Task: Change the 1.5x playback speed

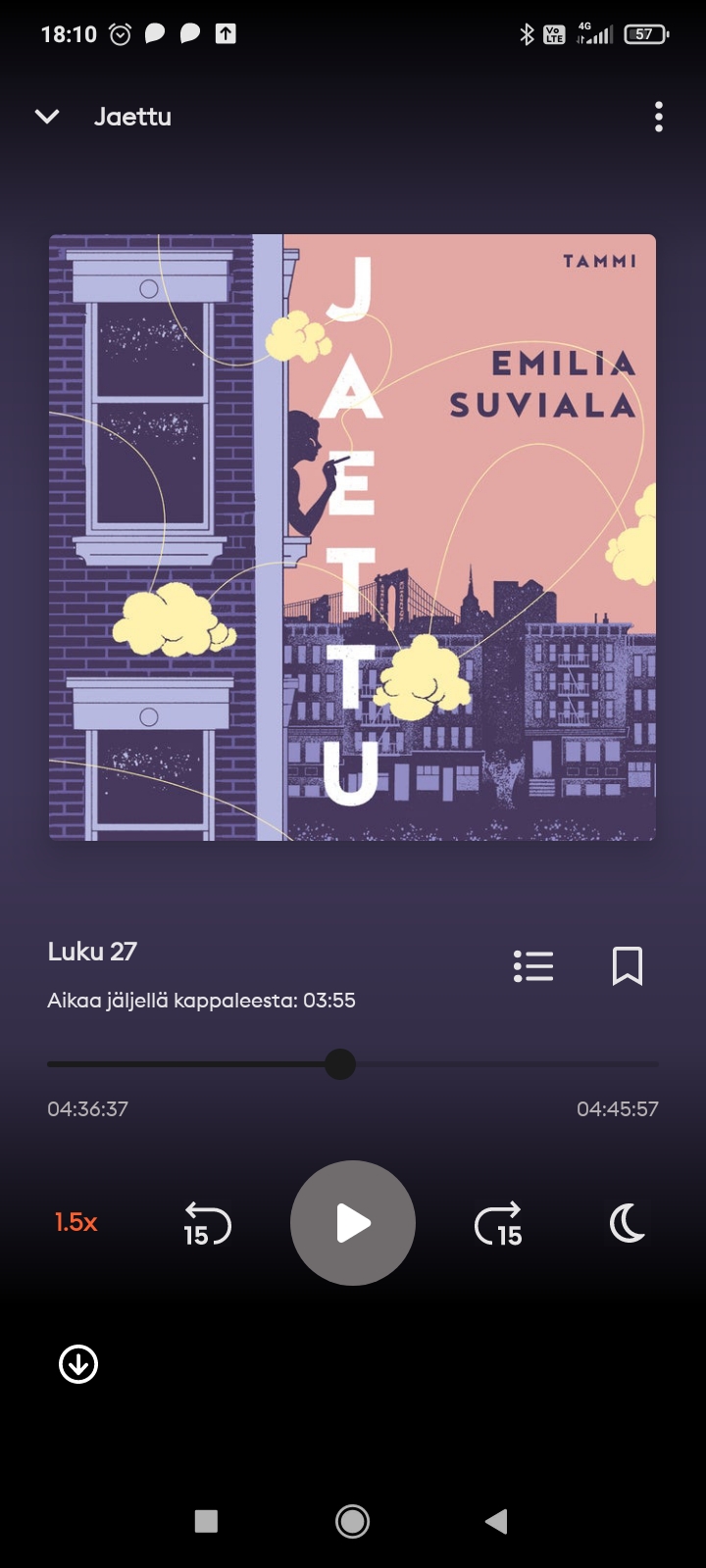Action: 76,1222
